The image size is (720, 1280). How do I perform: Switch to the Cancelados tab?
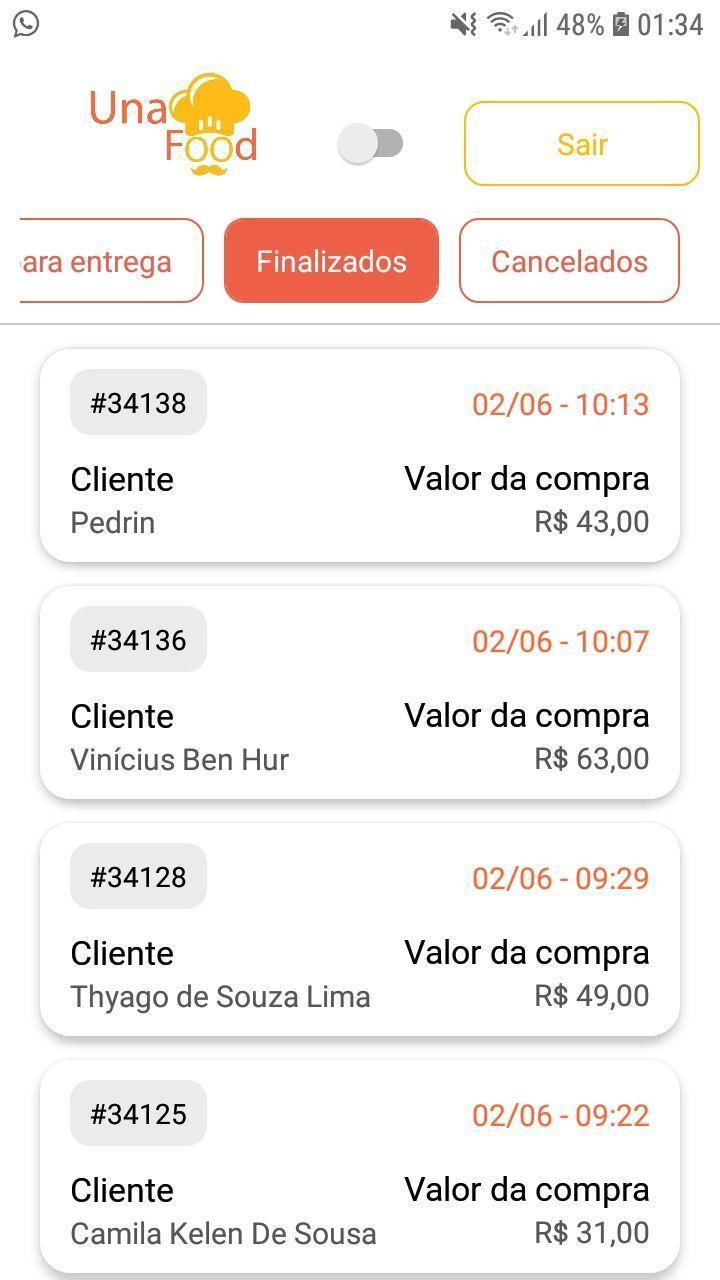[x=569, y=261]
